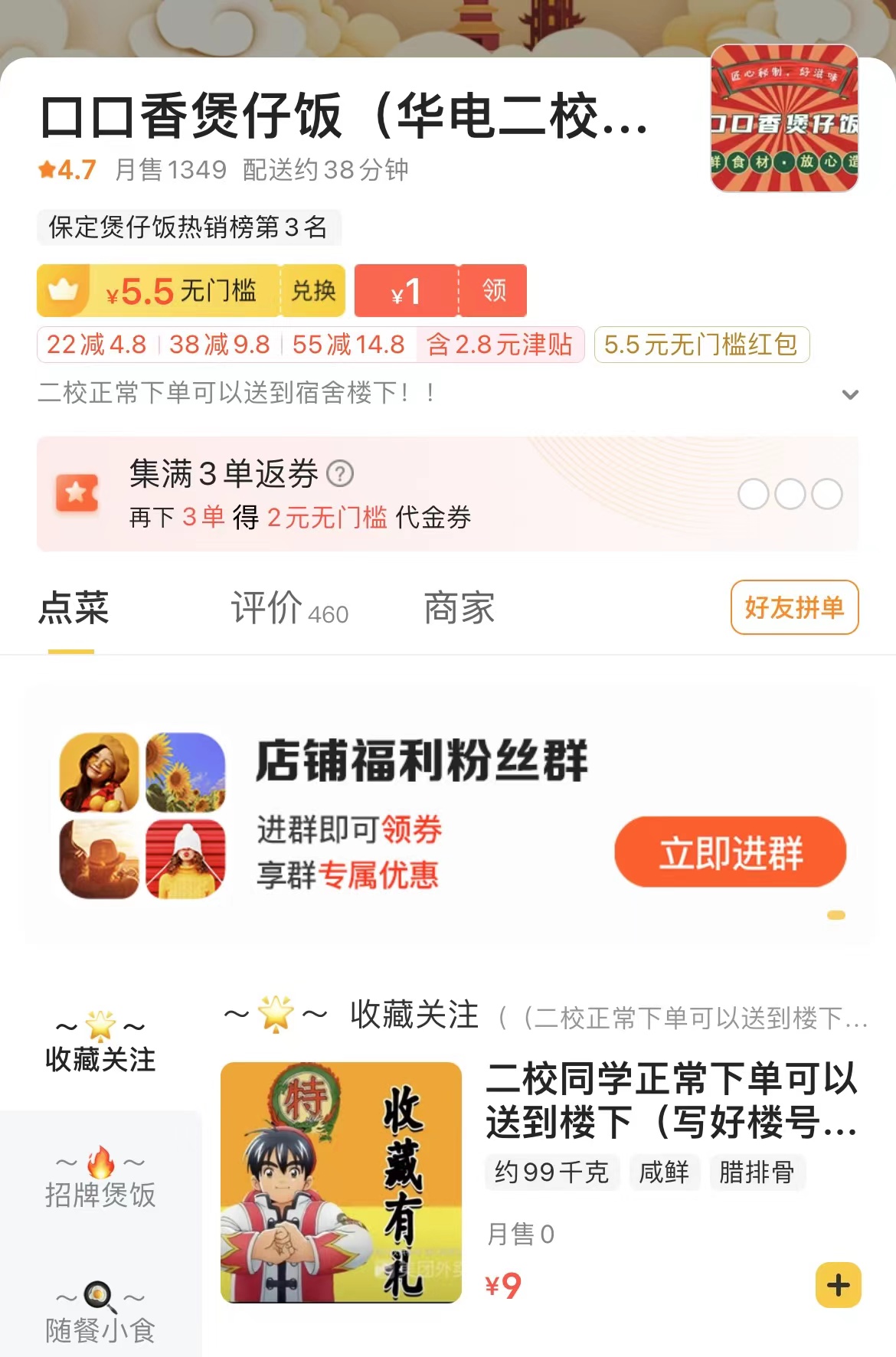This screenshot has width=896, height=1357.
Task: Start a 好友拼单 group order
Action: [794, 607]
